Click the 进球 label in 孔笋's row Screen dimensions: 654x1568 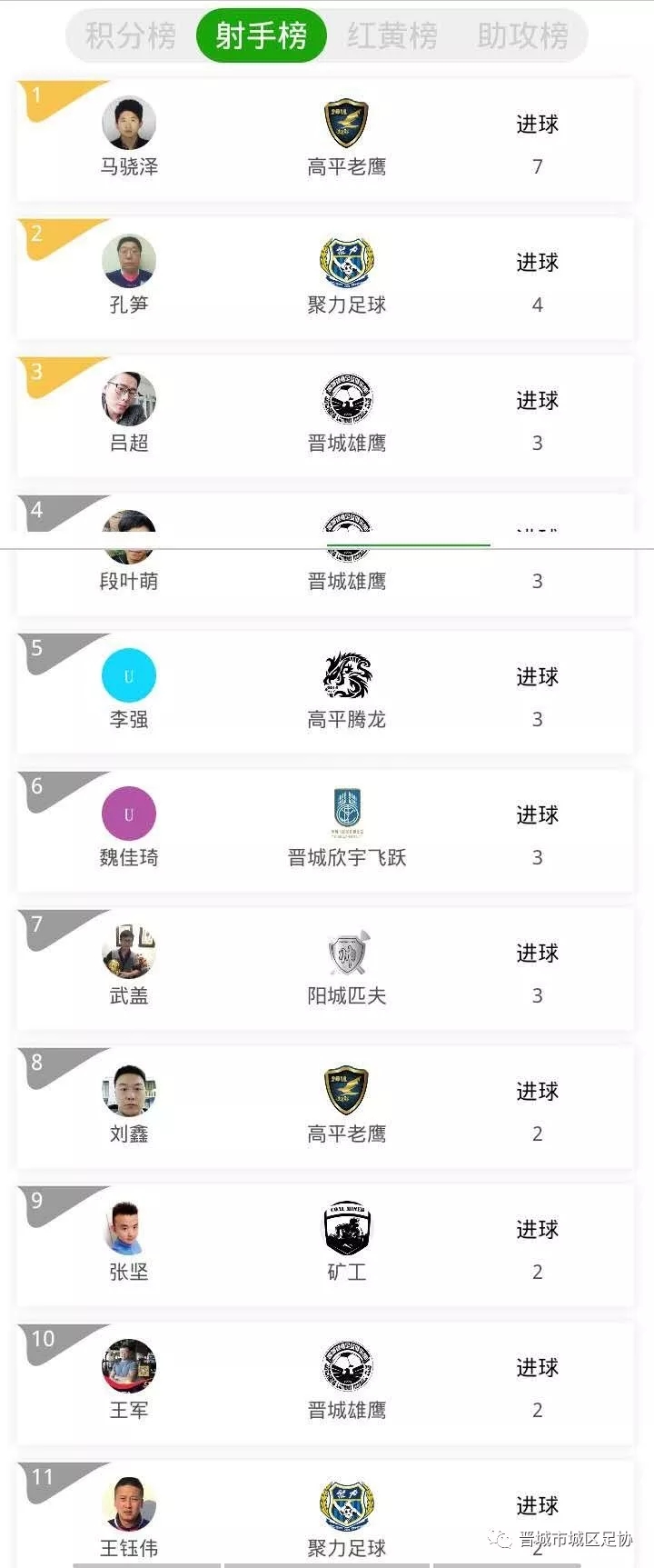(538, 264)
